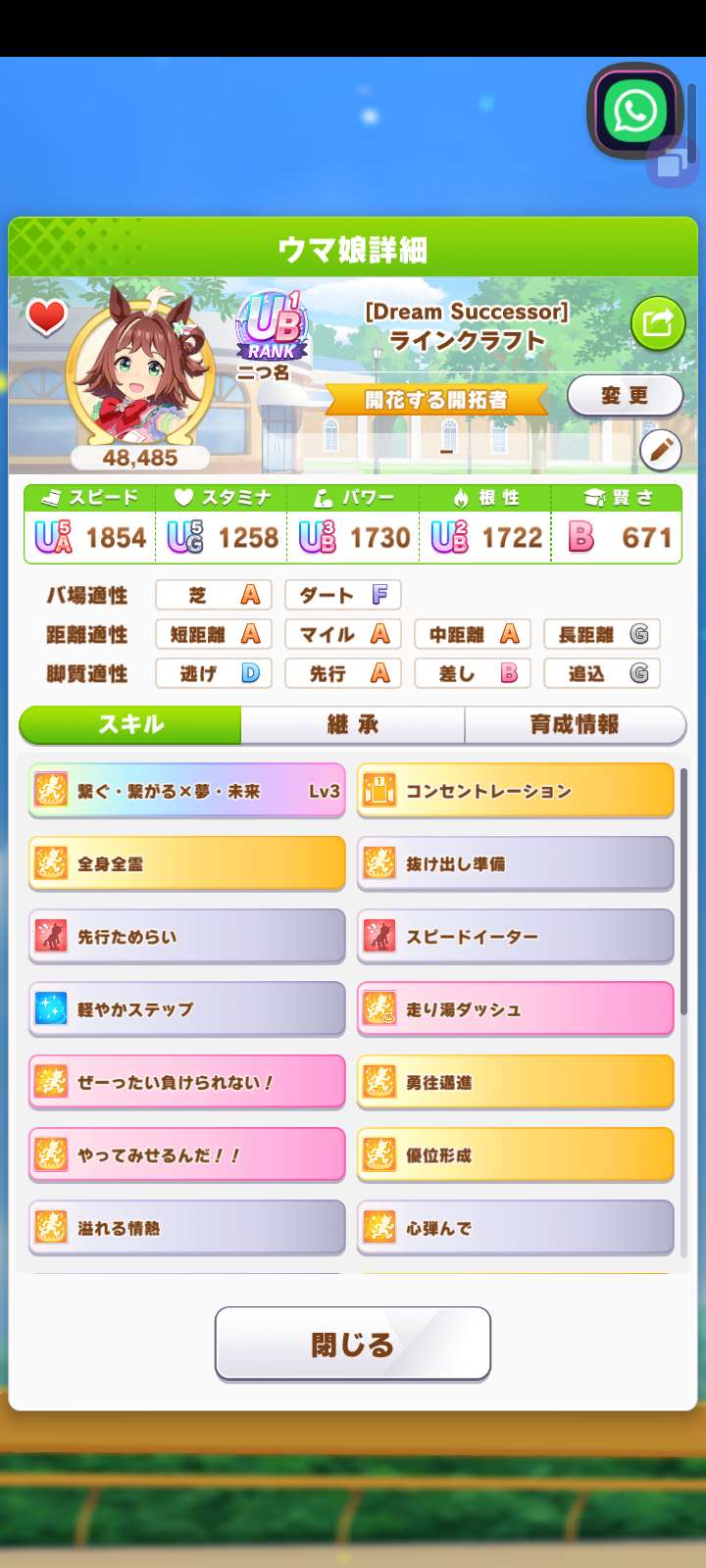Open the pencil edit icon
The image size is (706, 1568).
coord(661,451)
